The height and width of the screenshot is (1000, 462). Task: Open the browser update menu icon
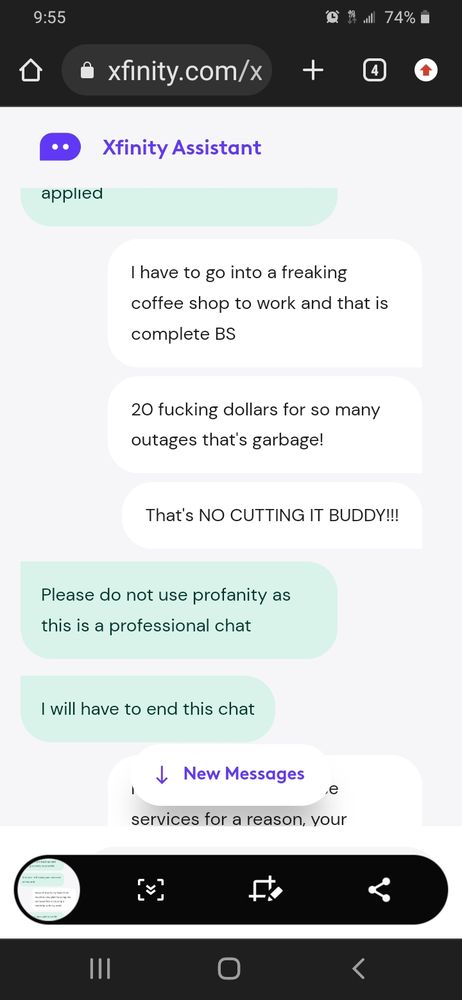coord(426,71)
